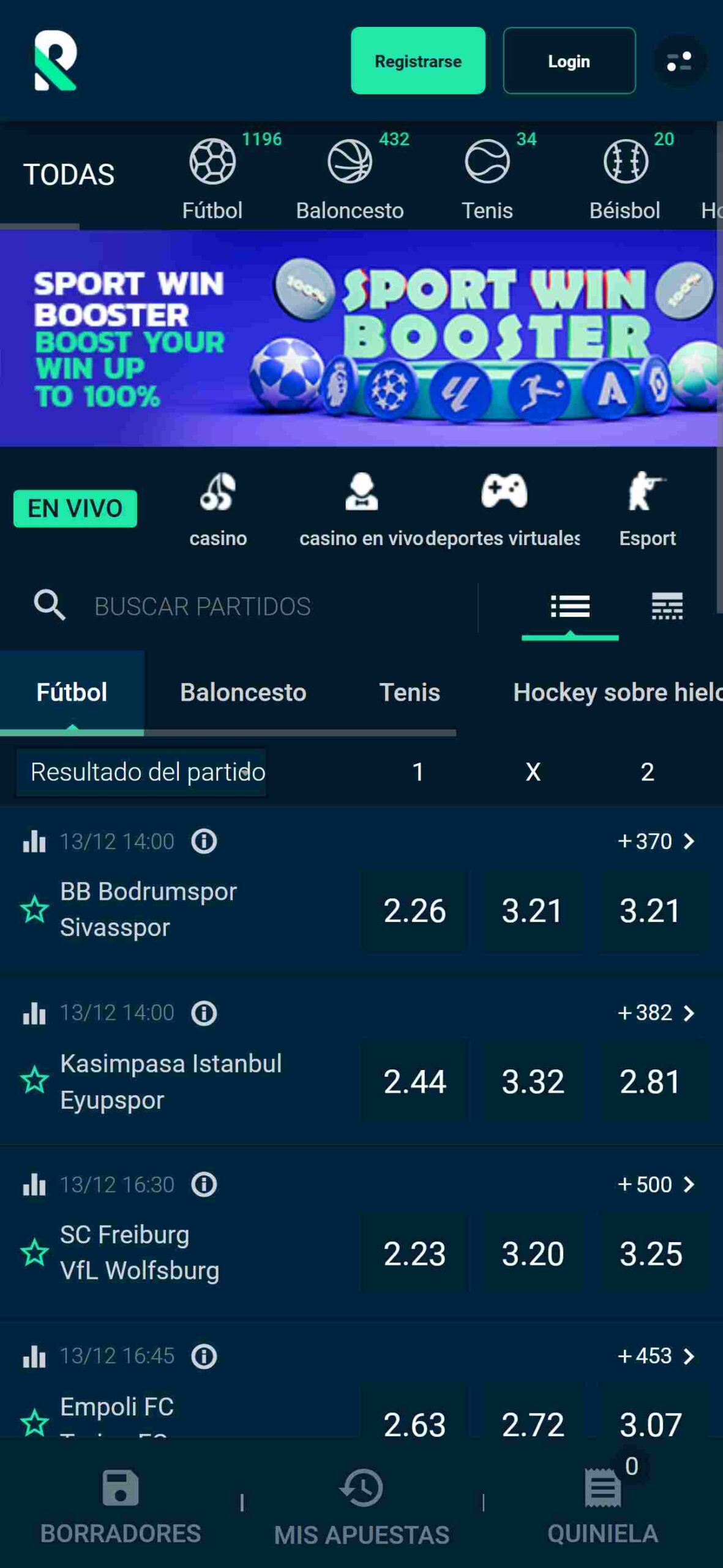The height and width of the screenshot is (1568, 723).
Task: Open the Resultado del partido dropdown
Action: point(142,772)
